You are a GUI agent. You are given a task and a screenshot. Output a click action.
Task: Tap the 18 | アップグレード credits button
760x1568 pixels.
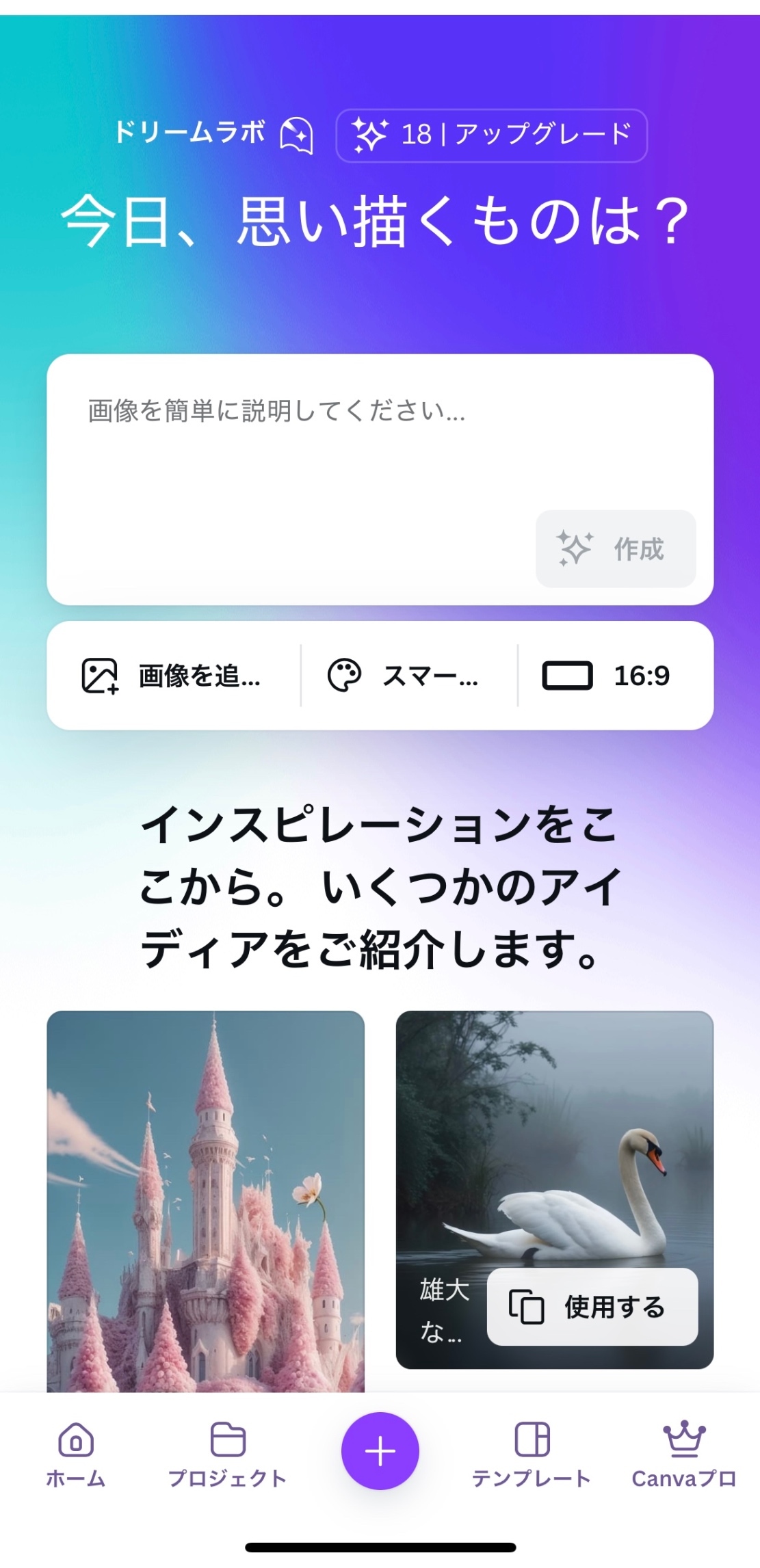coord(491,135)
